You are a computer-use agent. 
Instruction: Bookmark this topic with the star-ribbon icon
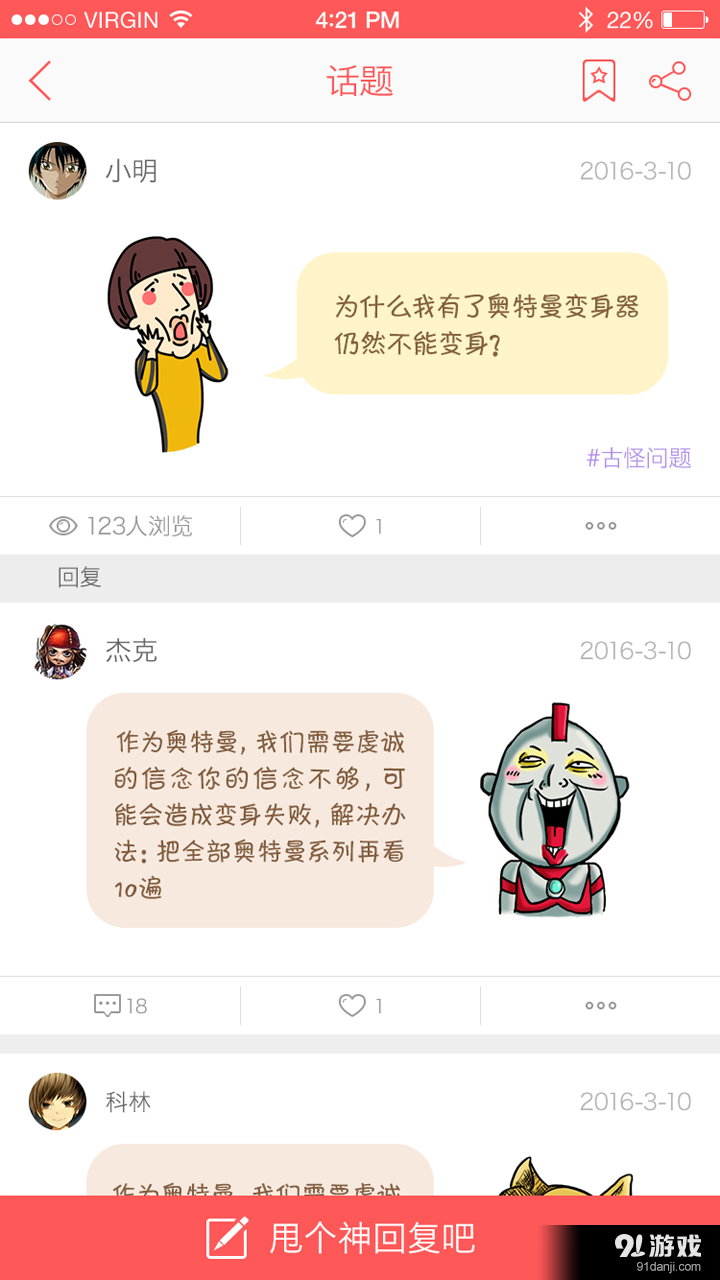pos(598,80)
